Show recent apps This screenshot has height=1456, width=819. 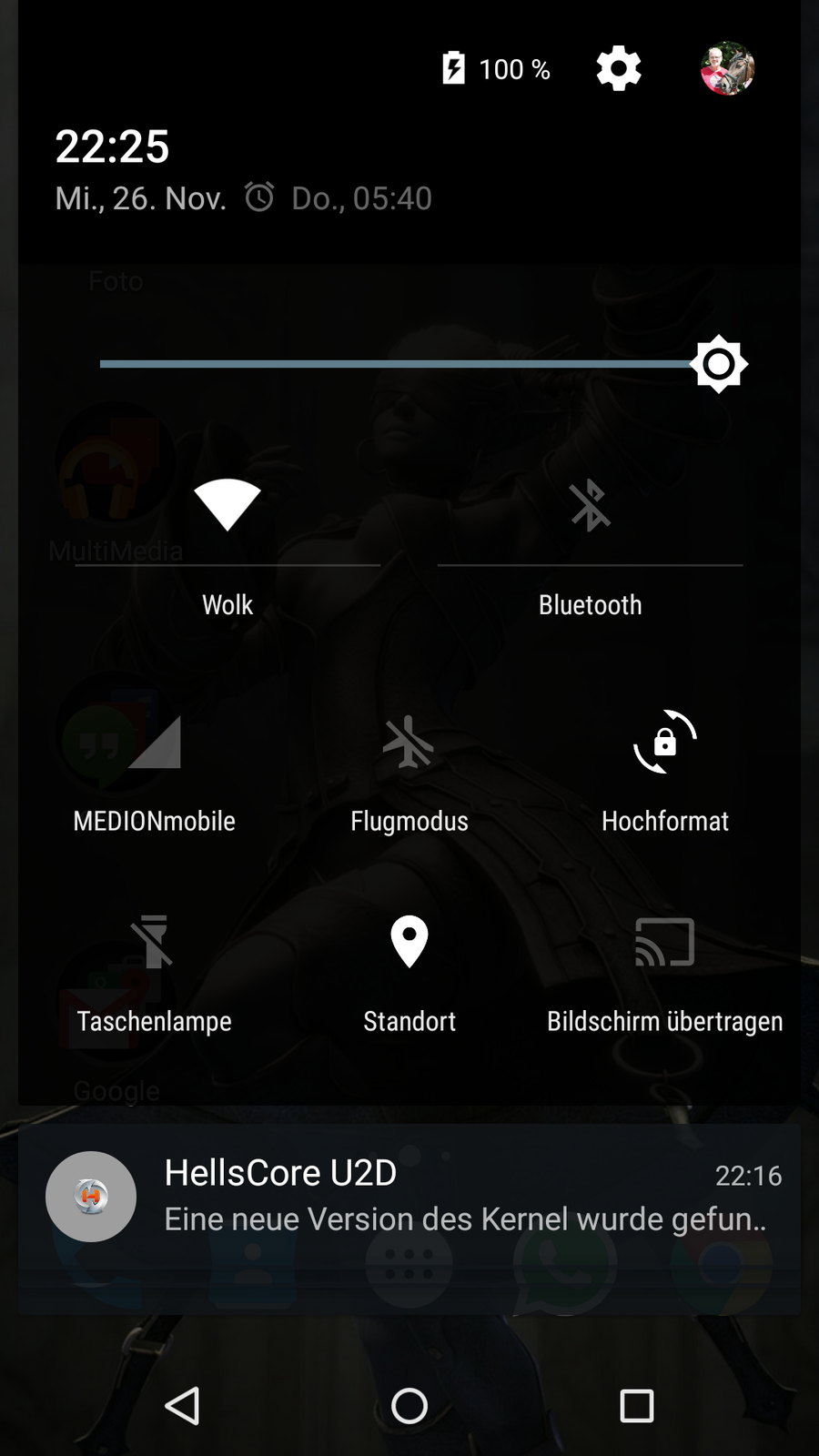pyautogui.click(x=637, y=1406)
